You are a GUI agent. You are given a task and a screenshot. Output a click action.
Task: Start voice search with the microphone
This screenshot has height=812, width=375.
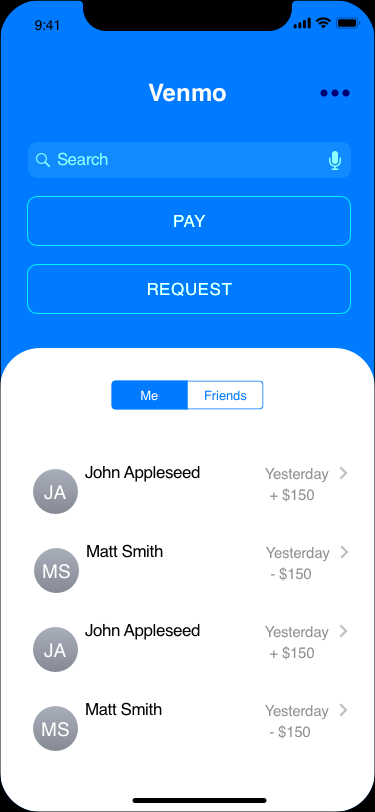pos(335,161)
